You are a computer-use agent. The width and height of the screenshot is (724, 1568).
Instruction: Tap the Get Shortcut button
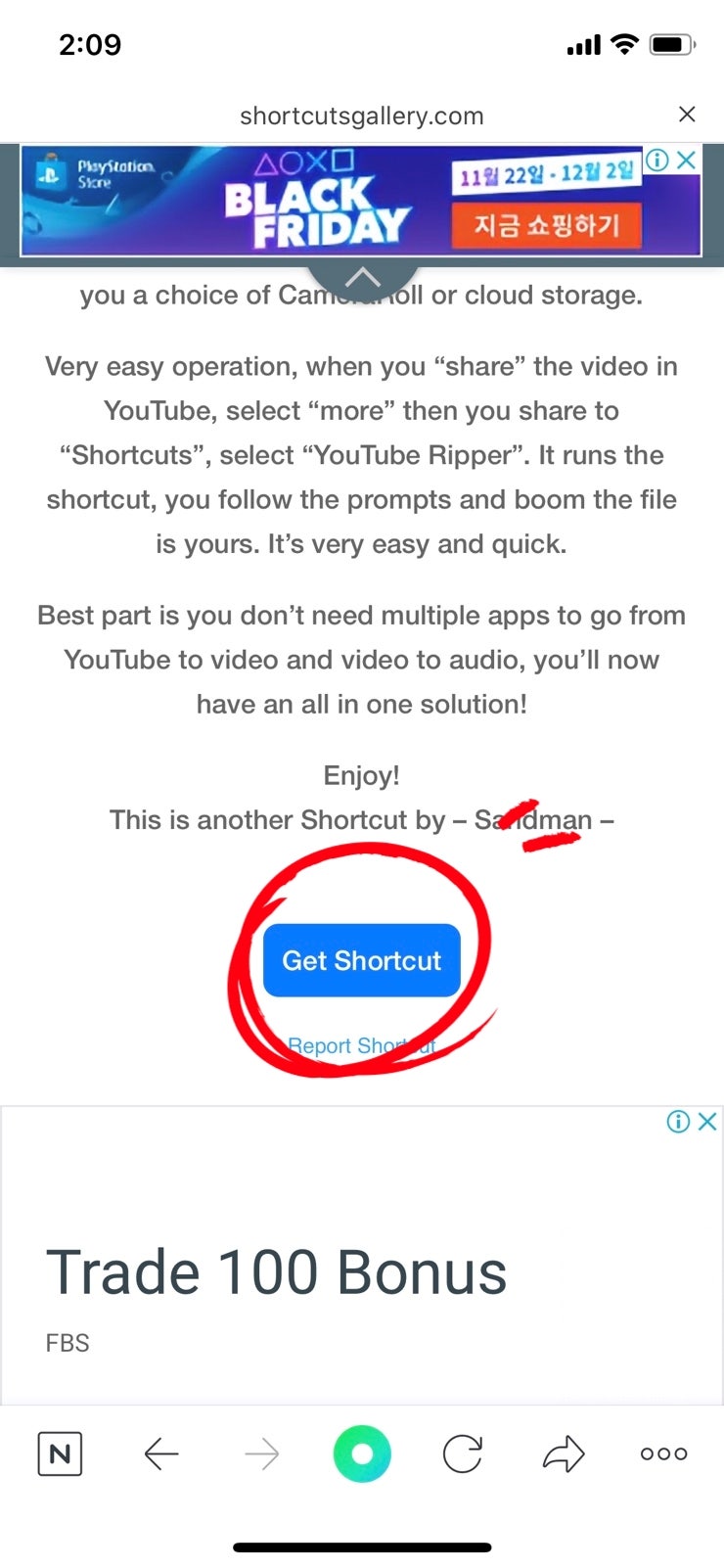coord(361,960)
